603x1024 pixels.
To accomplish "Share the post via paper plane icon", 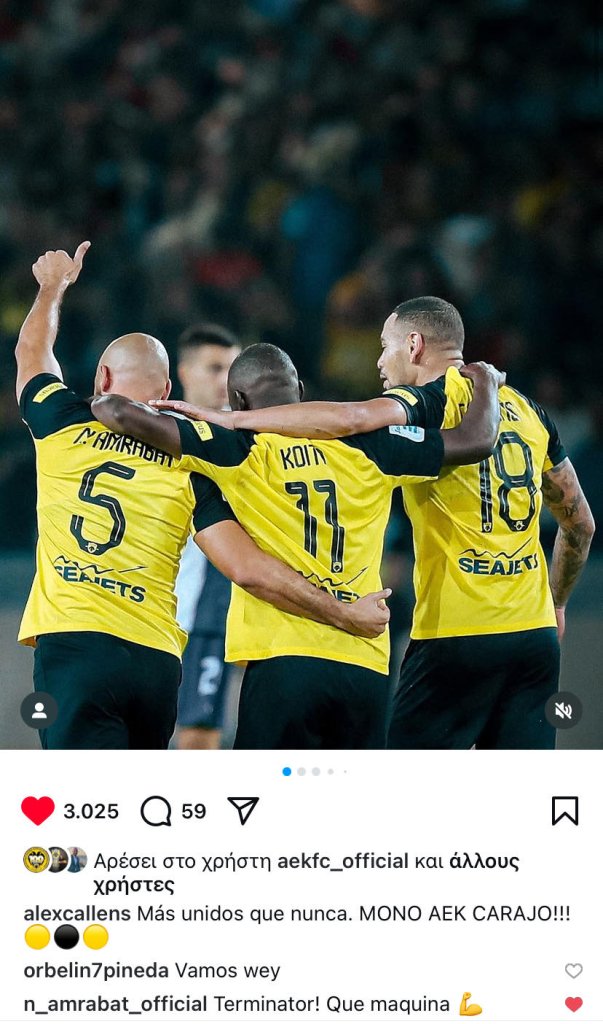I will coord(243,810).
